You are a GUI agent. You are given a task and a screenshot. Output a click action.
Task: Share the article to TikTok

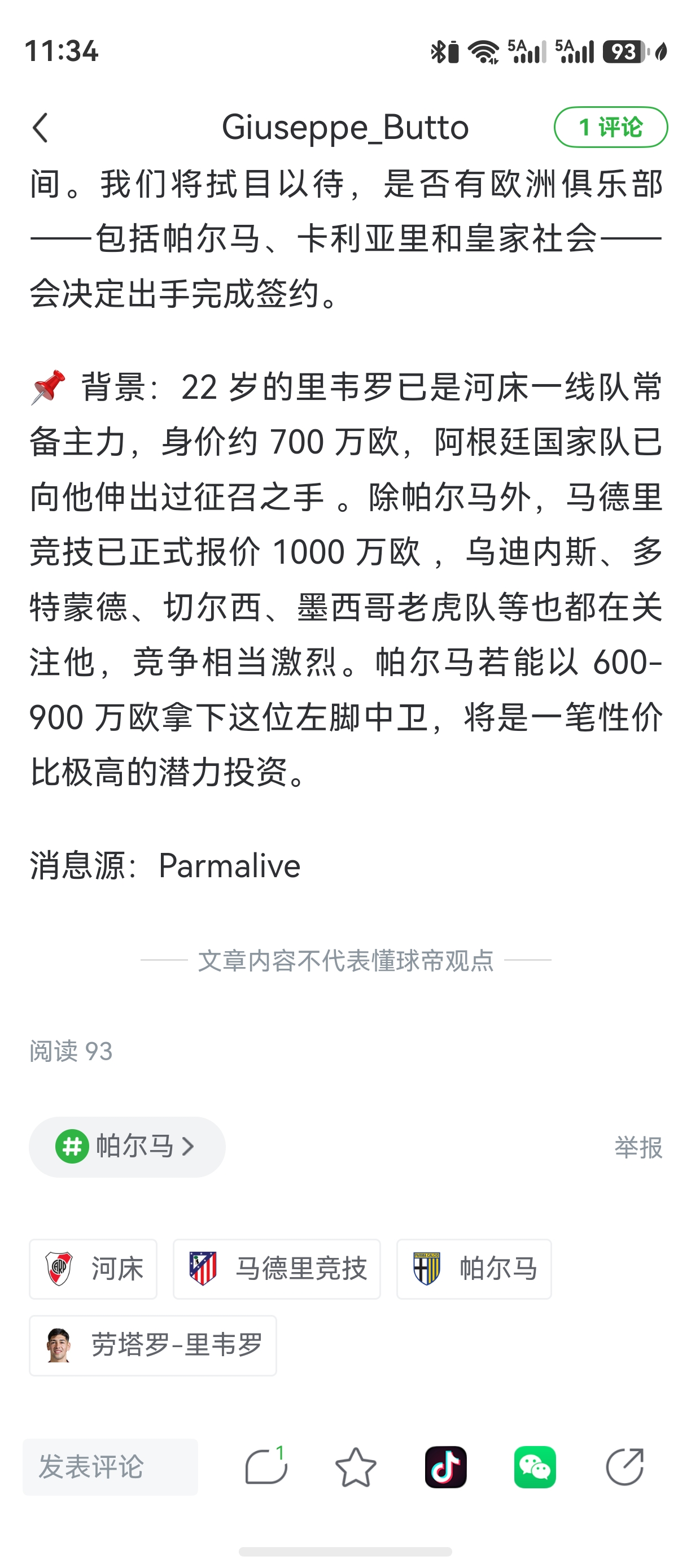tap(446, 1467)
